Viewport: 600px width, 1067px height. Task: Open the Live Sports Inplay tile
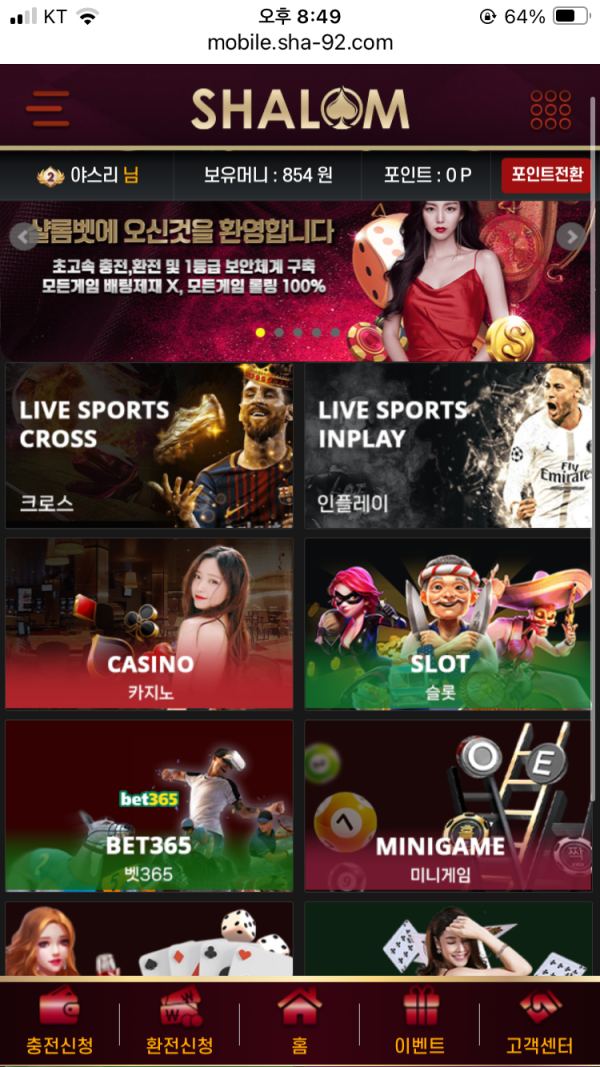pyautogui.click(x=448, y=445)
